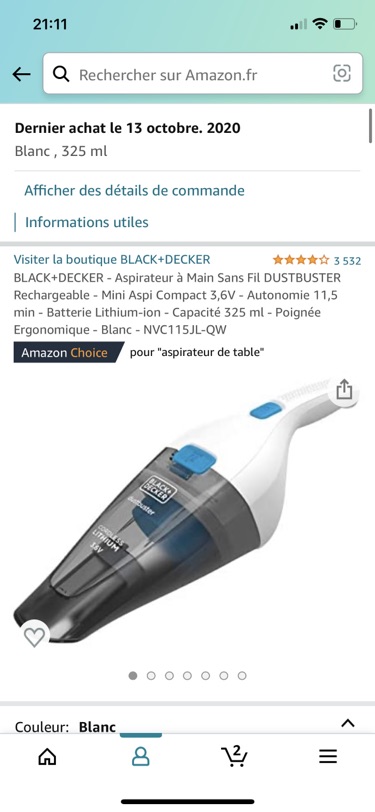The height and width of the screenshot is (812, 375).
Task: Open the account profile tab
Action: [x=140, y=757]
